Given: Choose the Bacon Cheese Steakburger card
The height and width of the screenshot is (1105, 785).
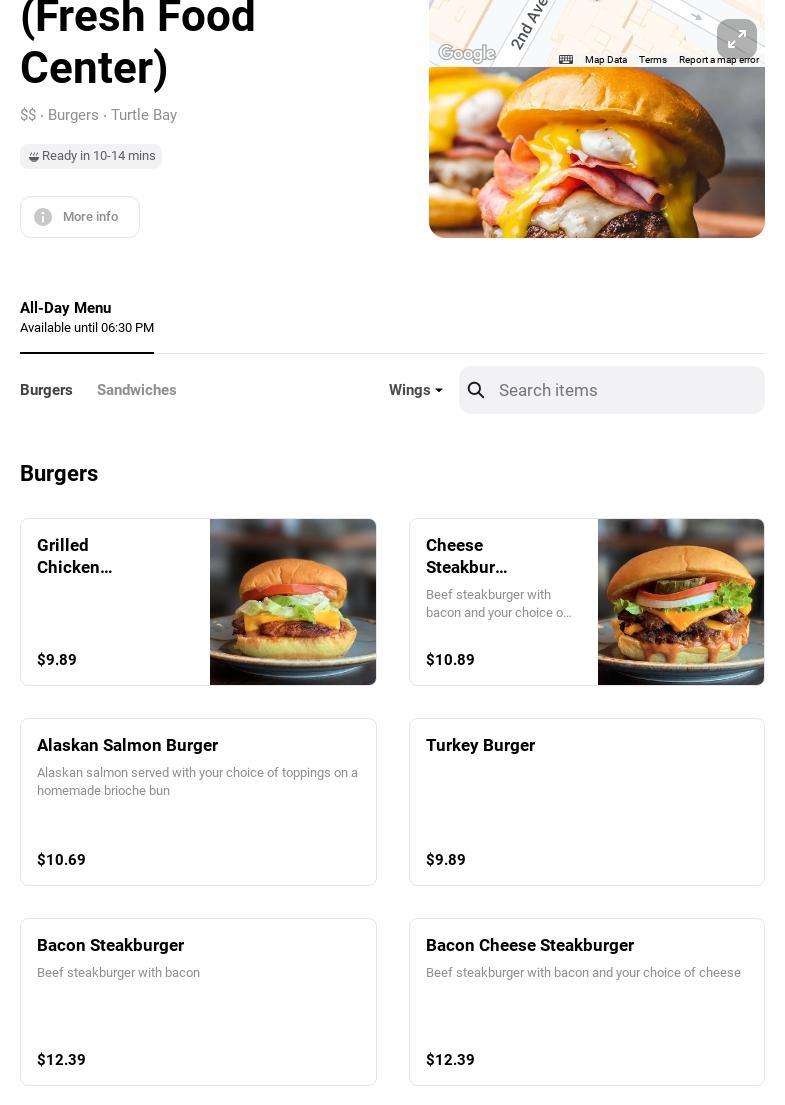Looking at the screenshot, I should pos(586,1001).
